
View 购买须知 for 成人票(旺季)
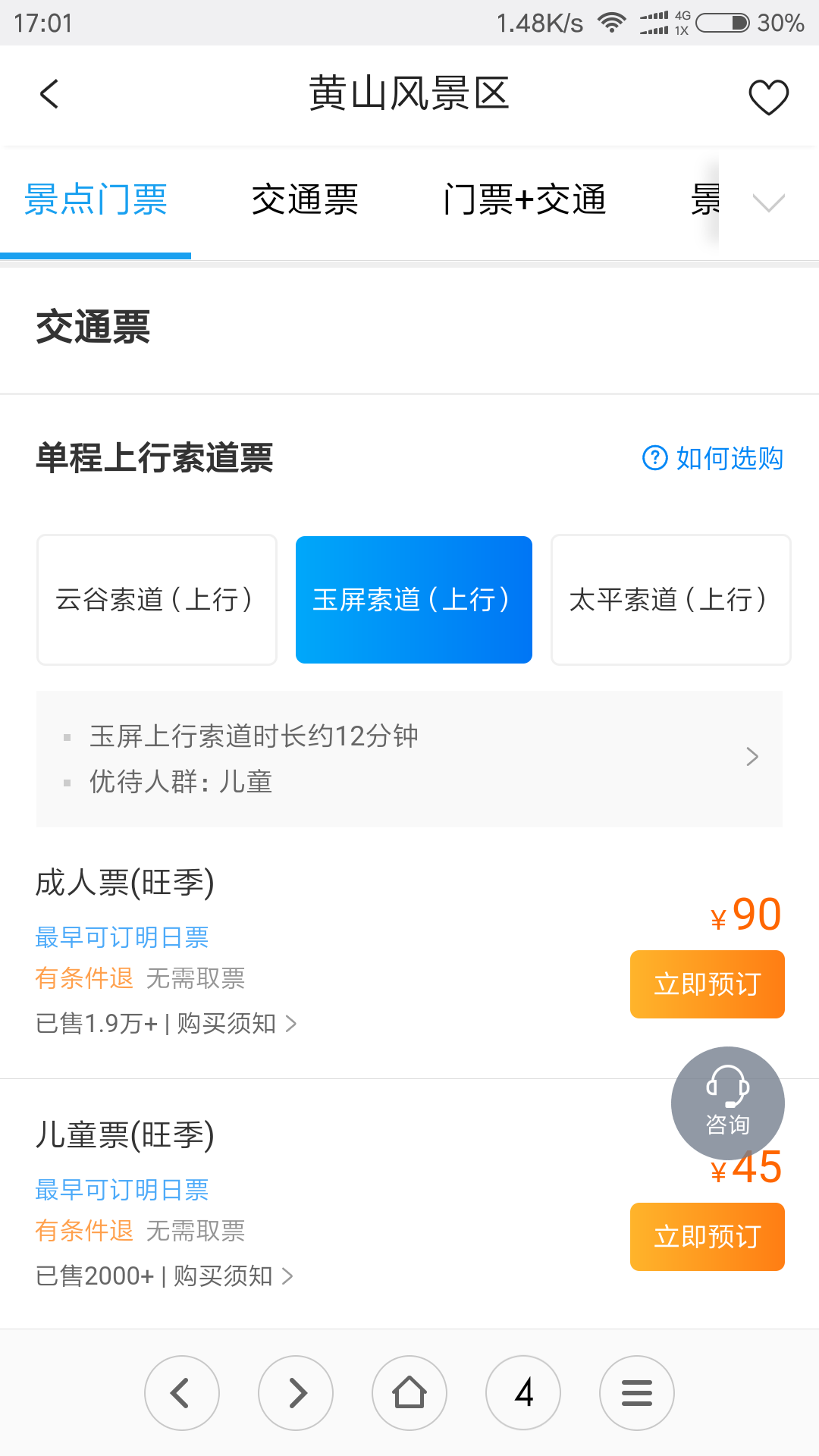[235, 1024]
